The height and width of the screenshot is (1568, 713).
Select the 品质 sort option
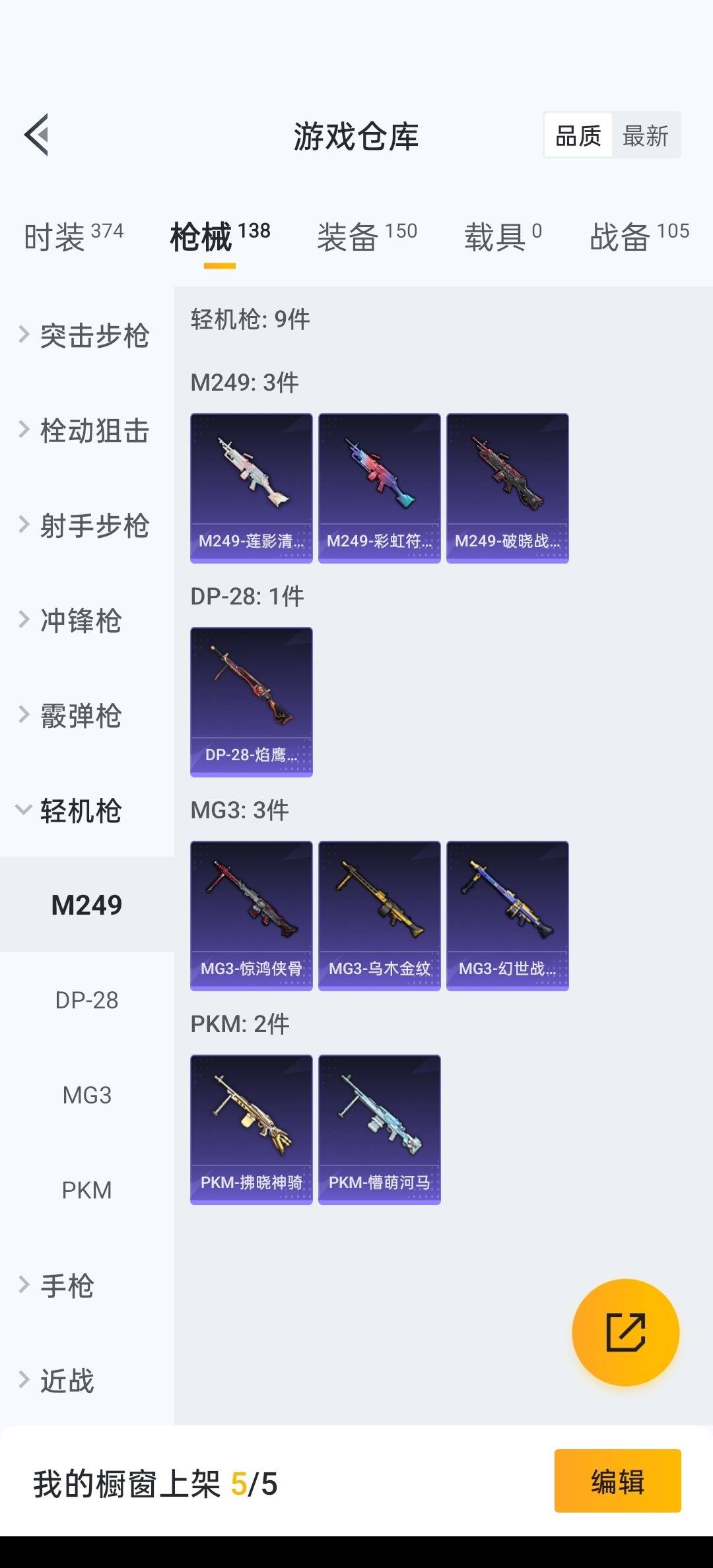click(578, 136)
